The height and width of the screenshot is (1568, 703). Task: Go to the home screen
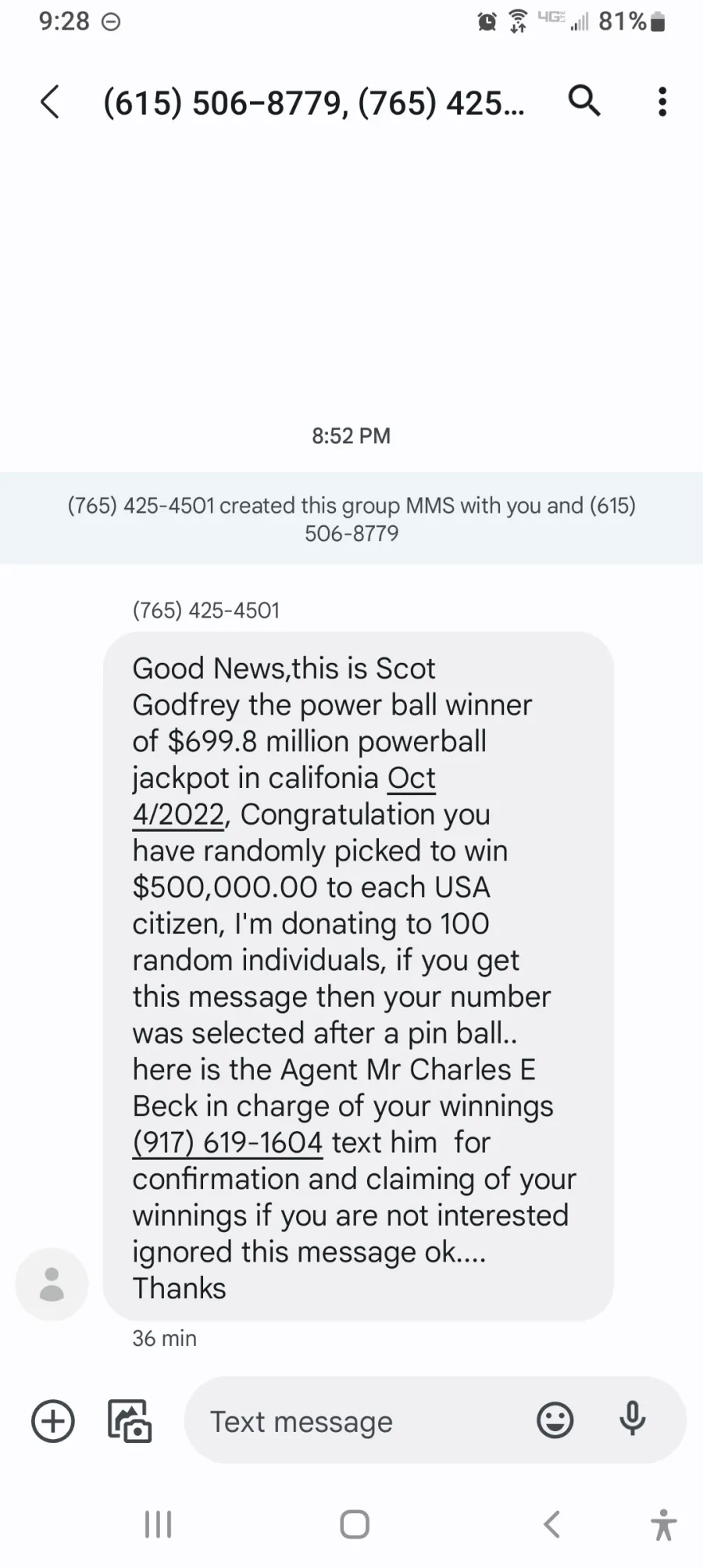pyautogui.click(x=355, y=1524)
